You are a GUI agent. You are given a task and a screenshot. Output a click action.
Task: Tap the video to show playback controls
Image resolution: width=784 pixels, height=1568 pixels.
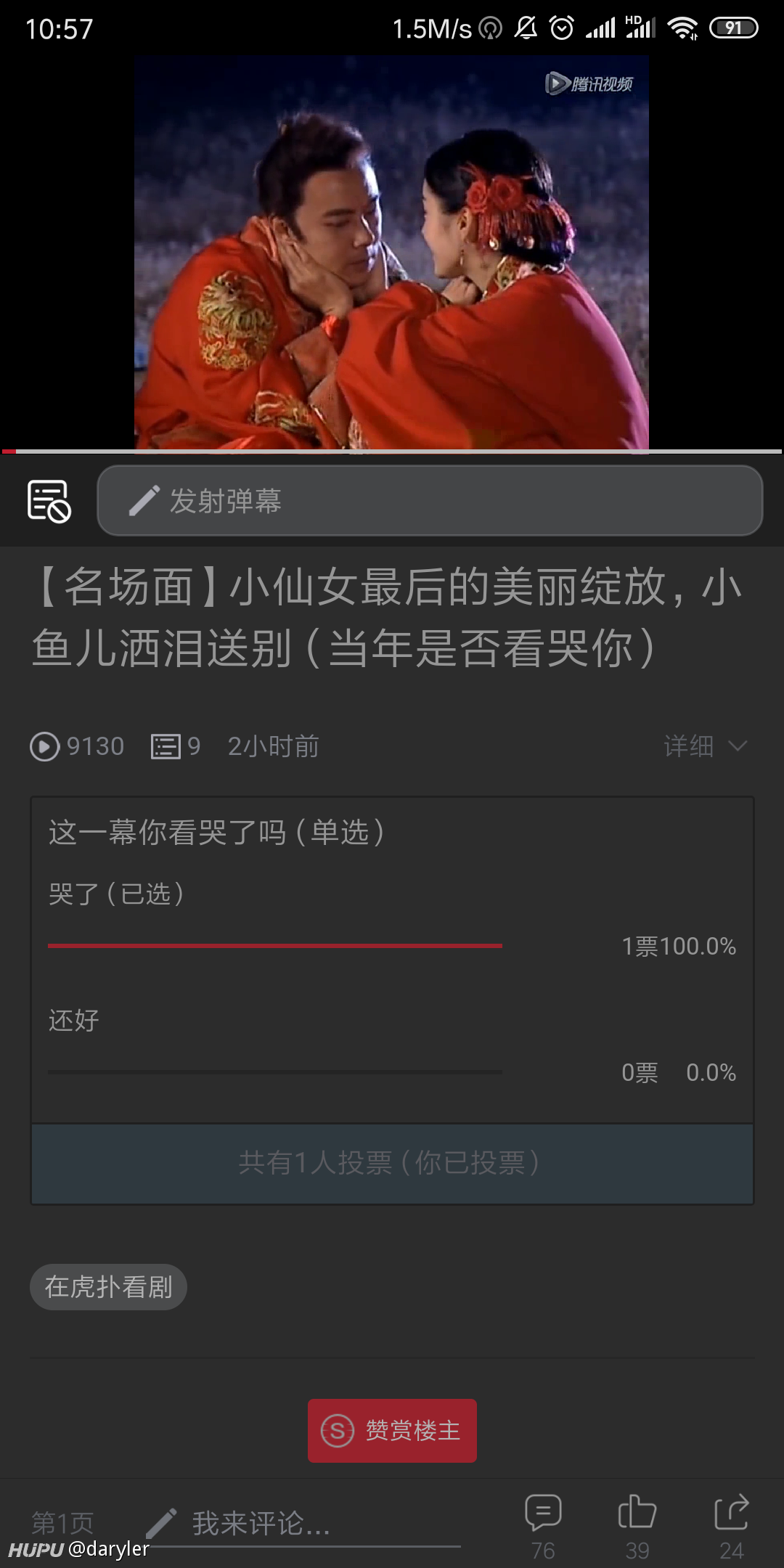tap(392, 253)
